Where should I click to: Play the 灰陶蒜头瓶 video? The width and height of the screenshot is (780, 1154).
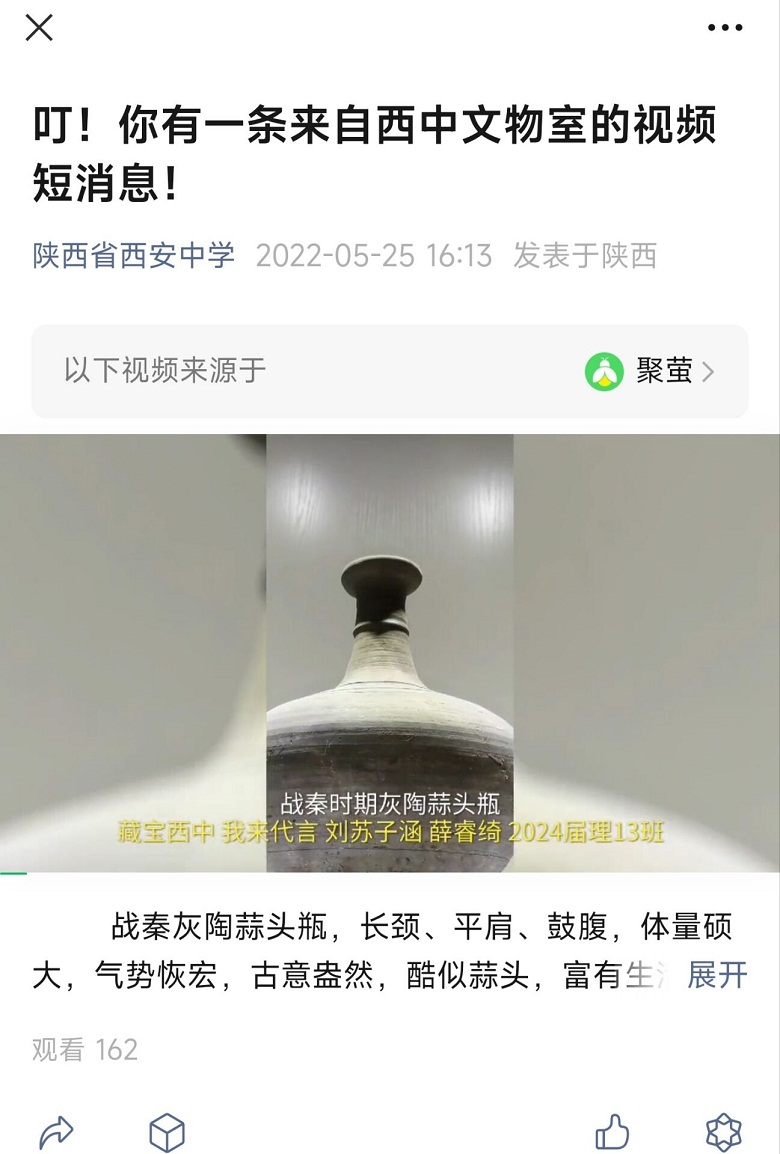[x=390, y=652]
